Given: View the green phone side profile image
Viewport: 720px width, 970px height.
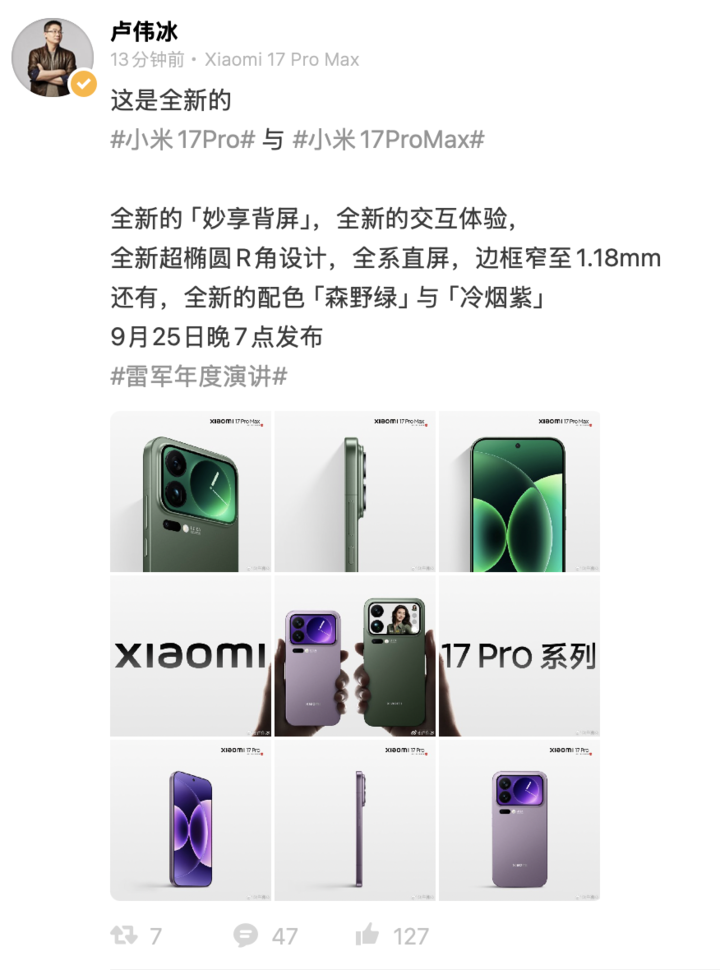Looking at the screenshot, I should point(355,491).
